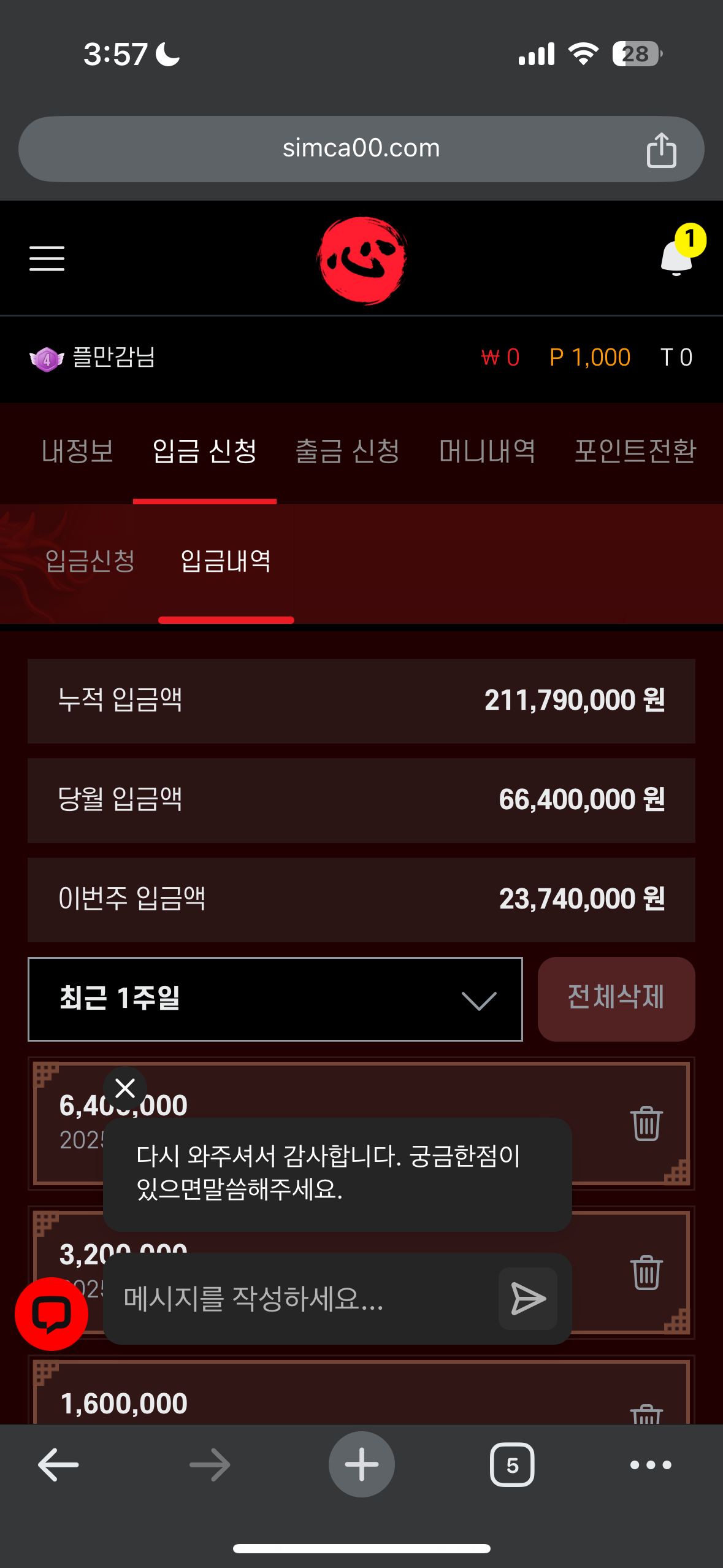723x1568 pixels.
Task: Select the 입금신청 sub-tab
Action: (x=90, y=561)
